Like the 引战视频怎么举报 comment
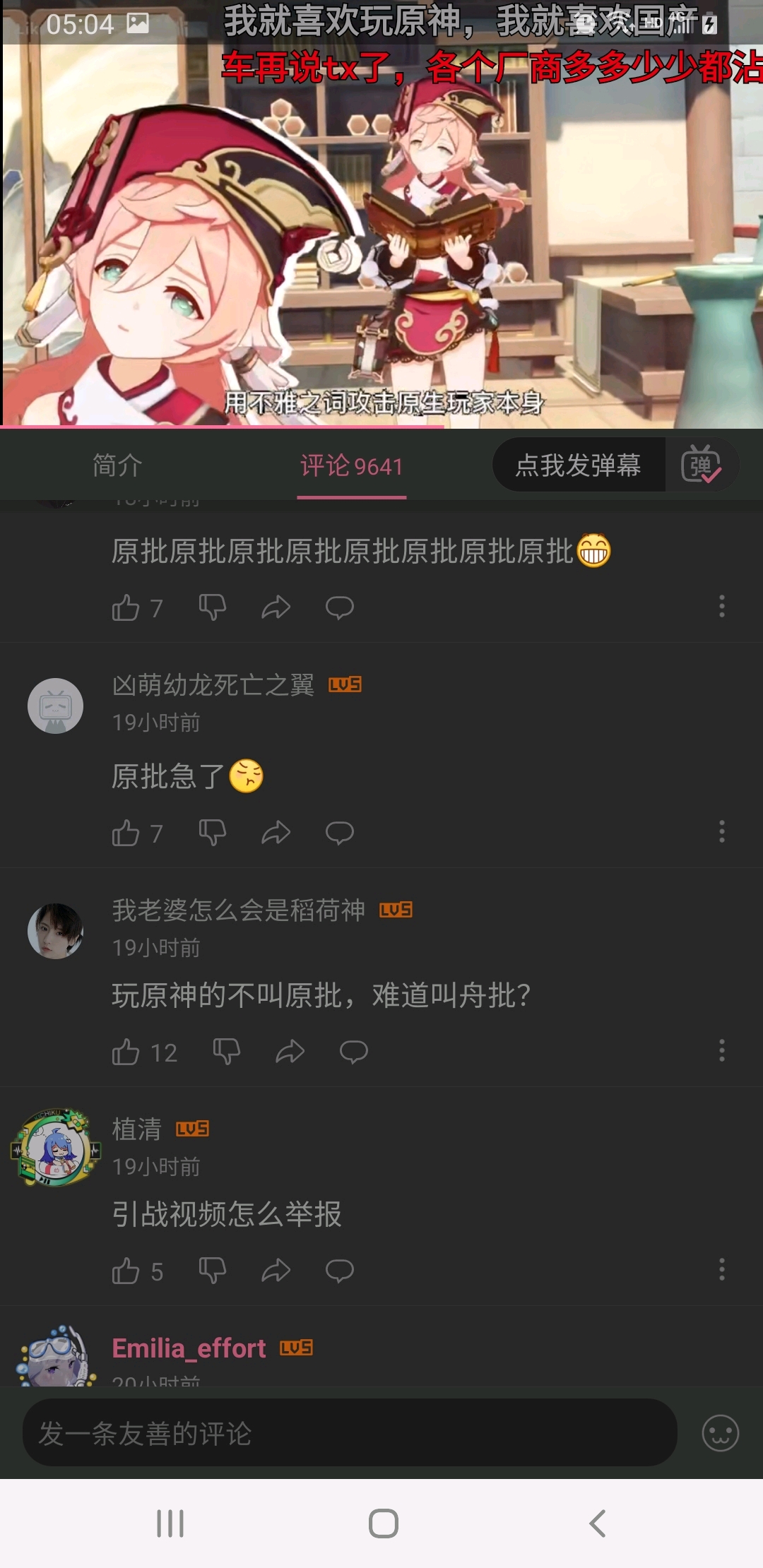The height and width of the screenshot is (1568, 763). pos(126,1271)
